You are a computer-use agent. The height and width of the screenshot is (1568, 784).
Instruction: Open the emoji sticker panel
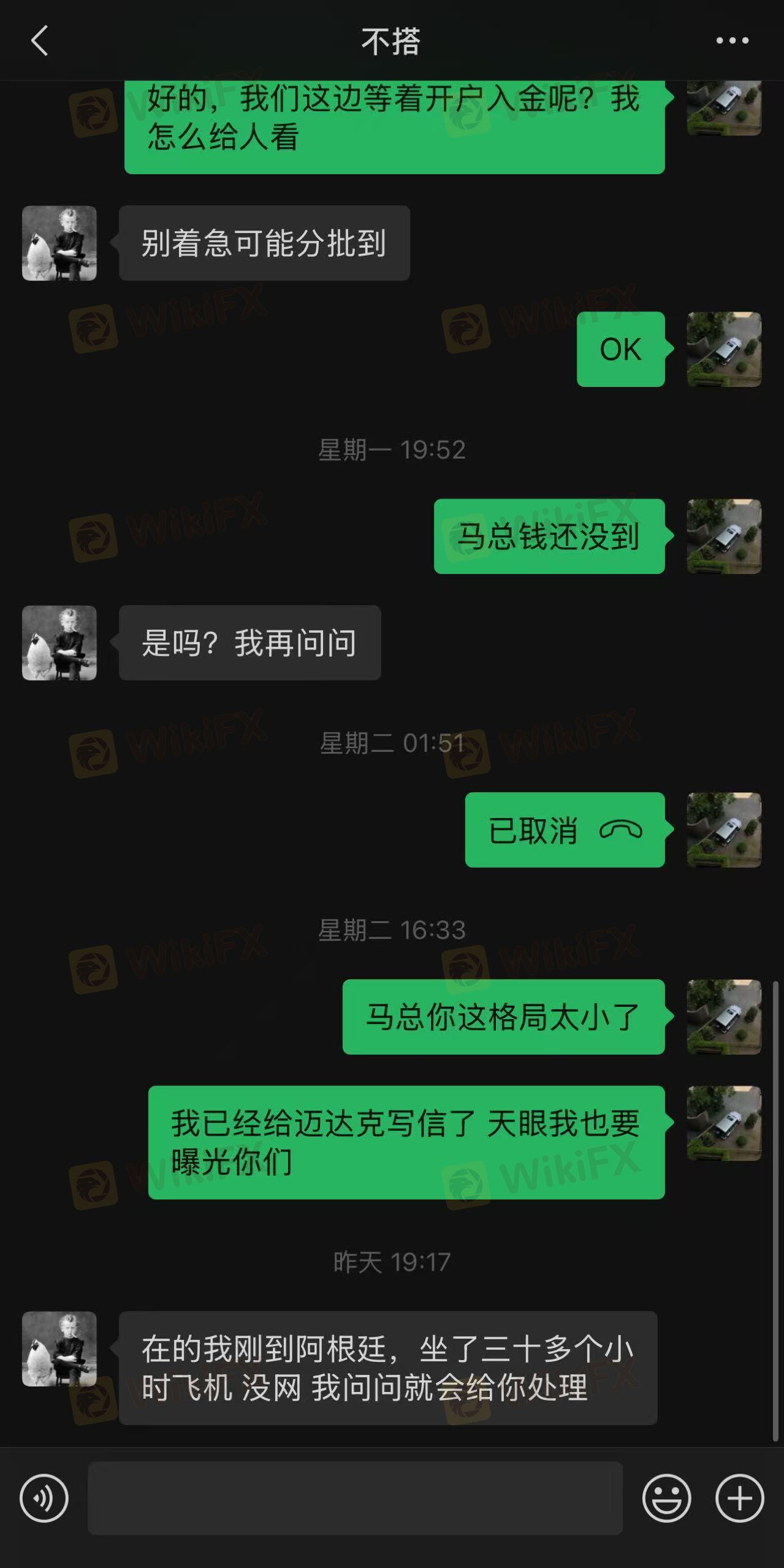coord(666,1498)
